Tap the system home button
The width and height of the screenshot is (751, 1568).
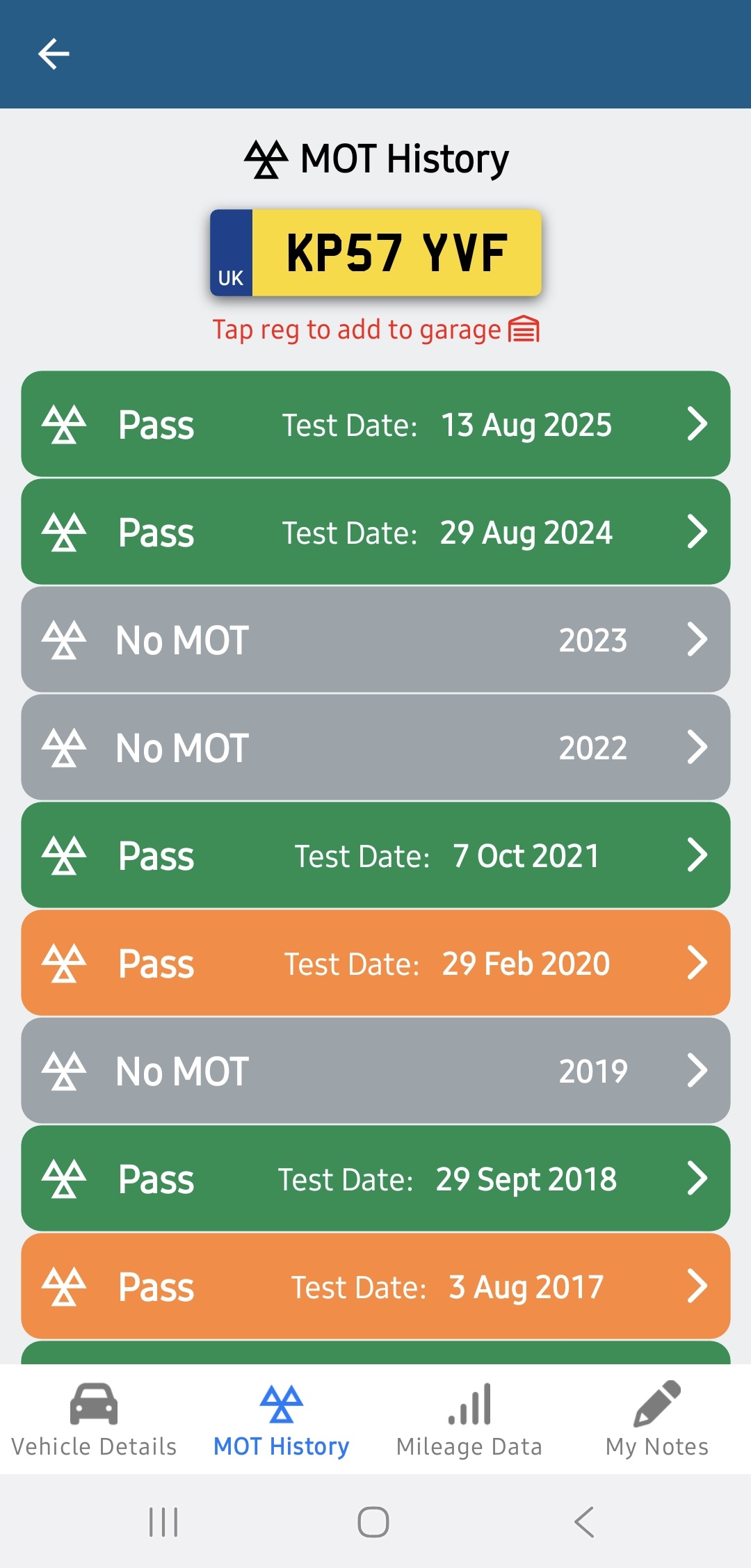coord(373,1522)
